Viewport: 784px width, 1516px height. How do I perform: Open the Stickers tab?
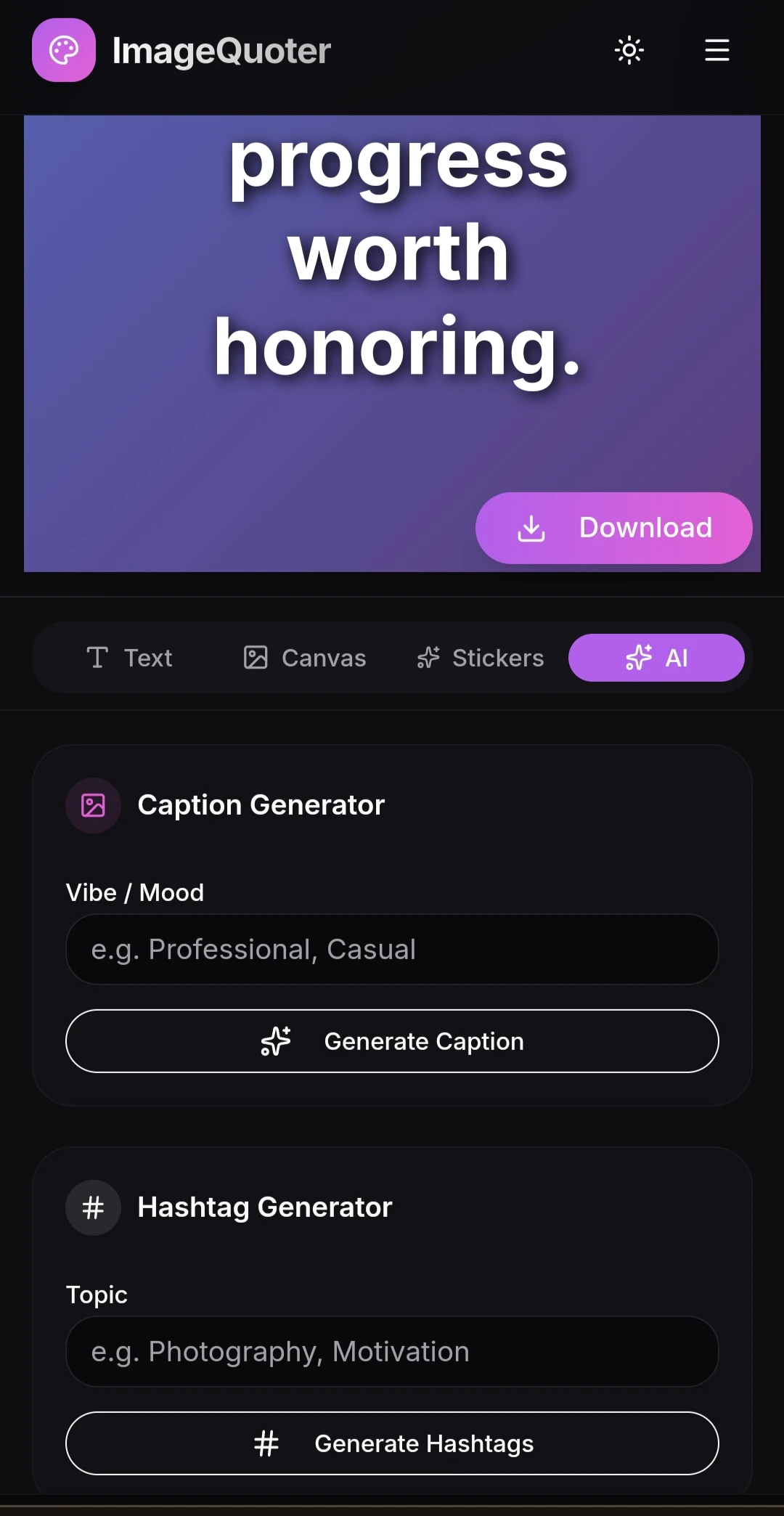(x=481, y=658)
